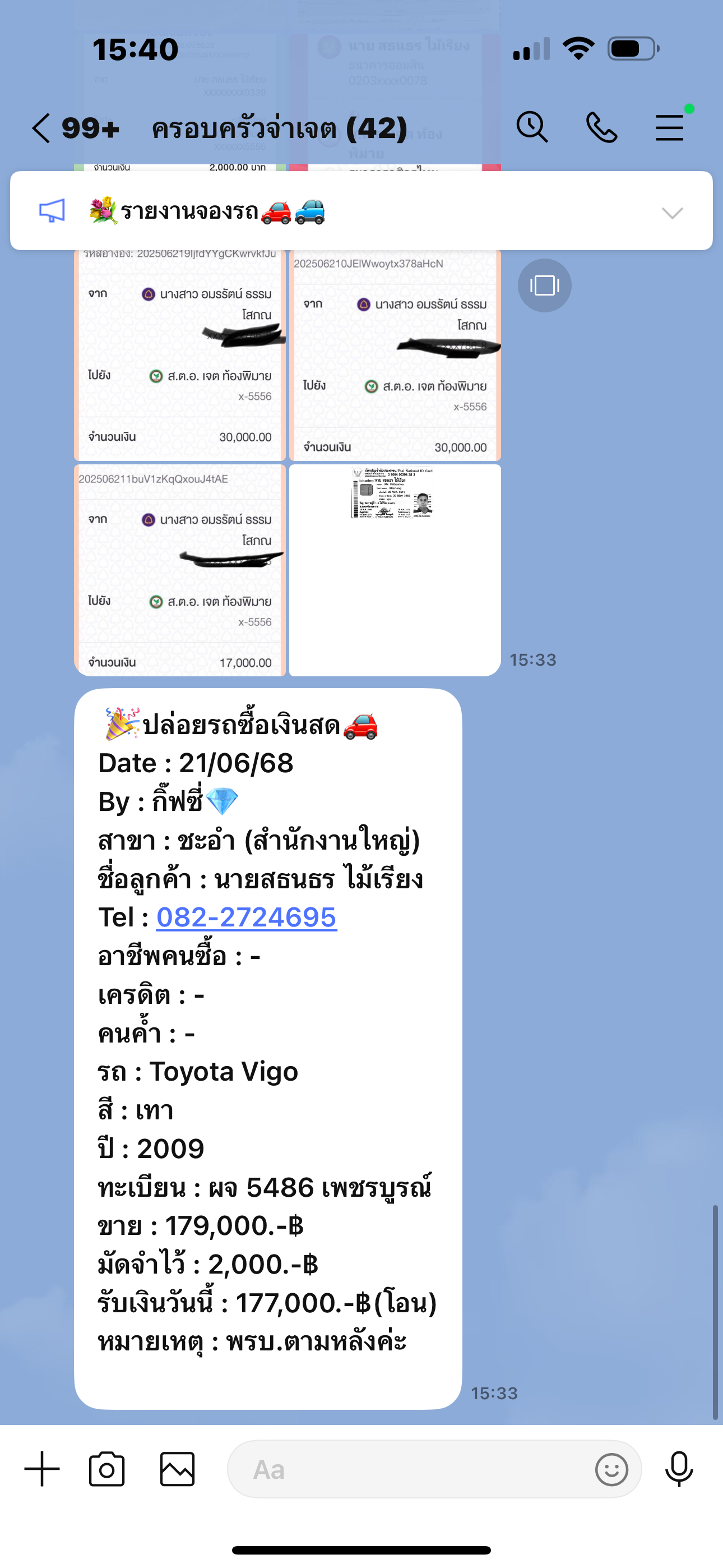
Task: Record a voice message
Action: tap(679, 1469)
